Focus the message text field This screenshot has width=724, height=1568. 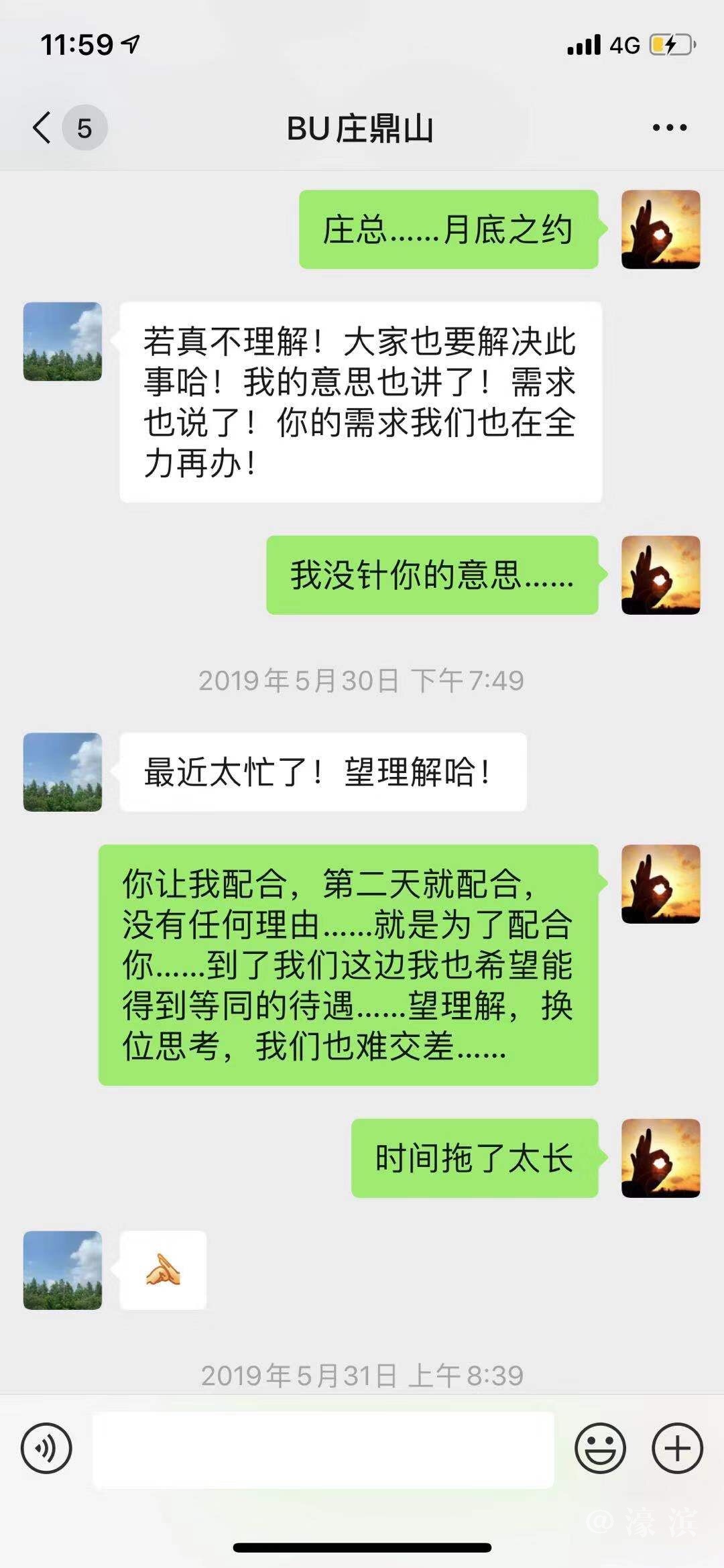[x=323, y=1449]
